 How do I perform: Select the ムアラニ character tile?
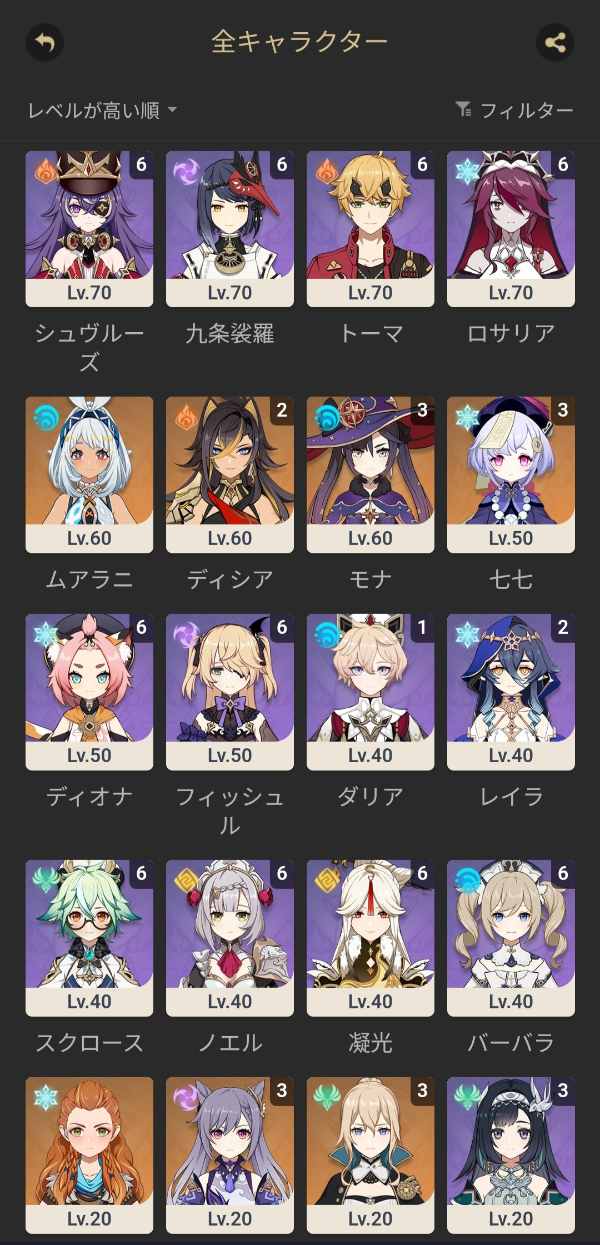pos(89,474)
